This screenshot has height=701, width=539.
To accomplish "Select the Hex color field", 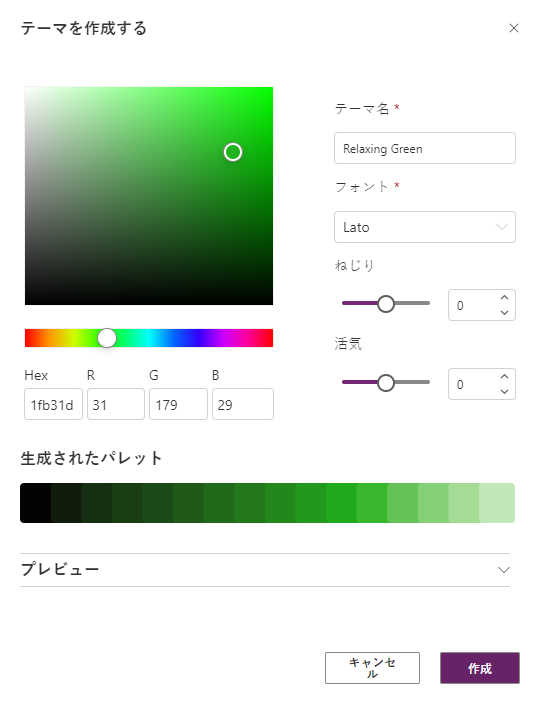I will click(x=53, y=404).
